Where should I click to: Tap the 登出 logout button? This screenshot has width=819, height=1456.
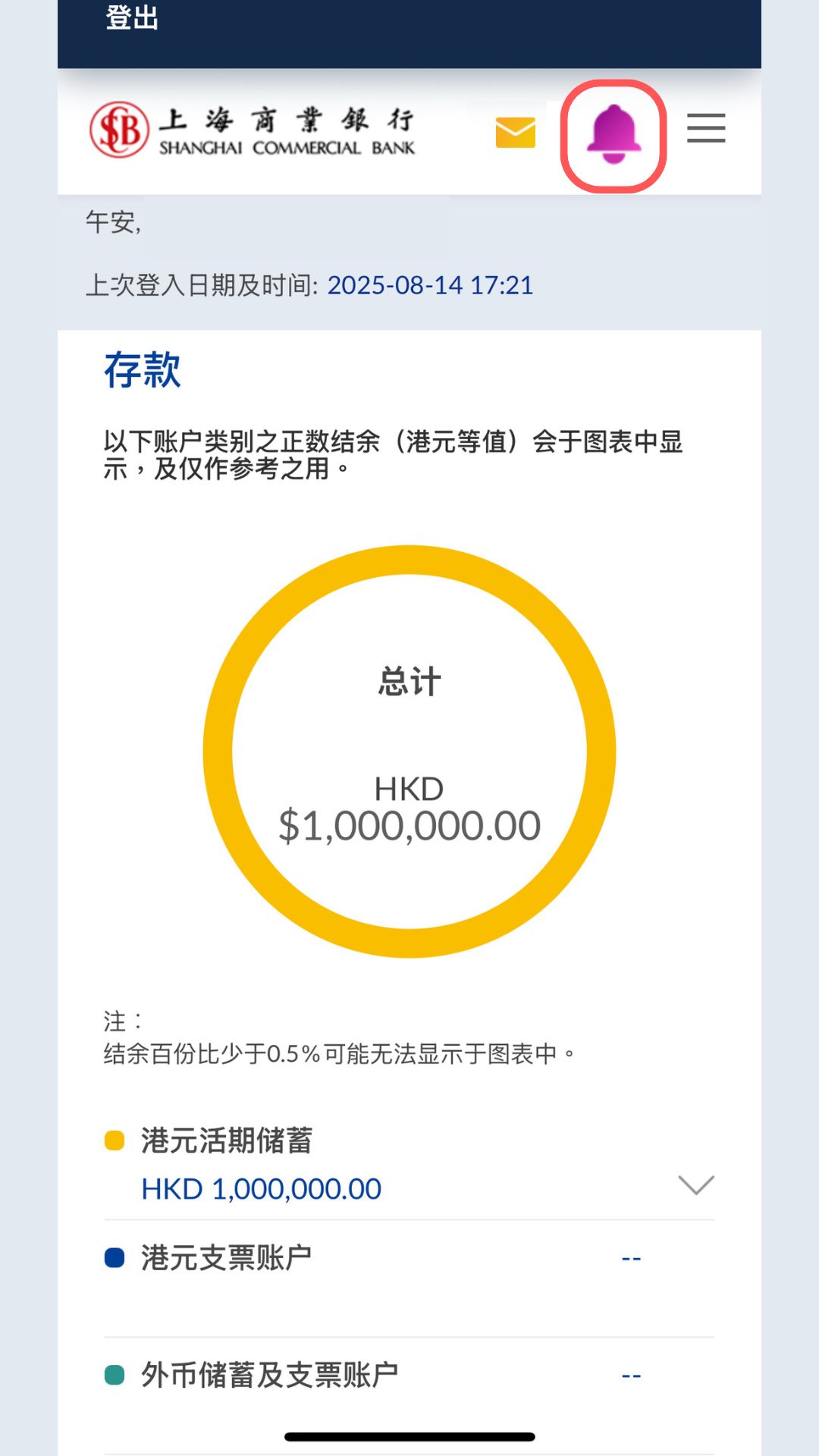132,18
